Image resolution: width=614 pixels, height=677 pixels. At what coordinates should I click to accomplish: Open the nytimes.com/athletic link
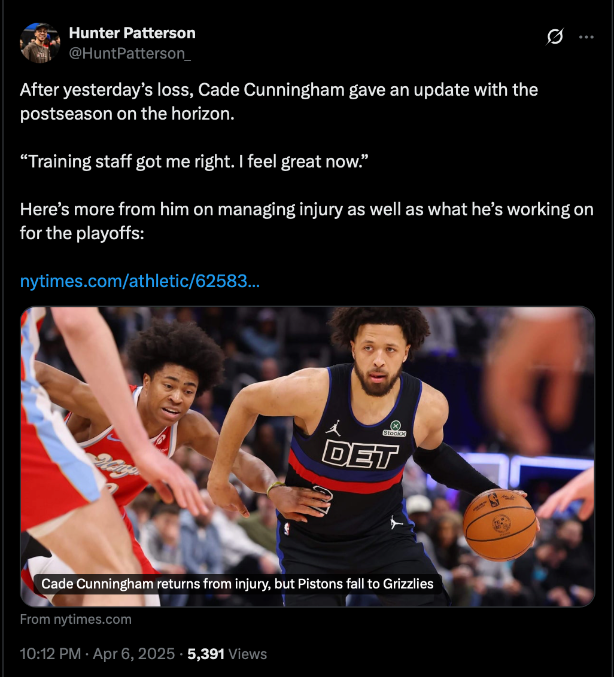[139, 282]
